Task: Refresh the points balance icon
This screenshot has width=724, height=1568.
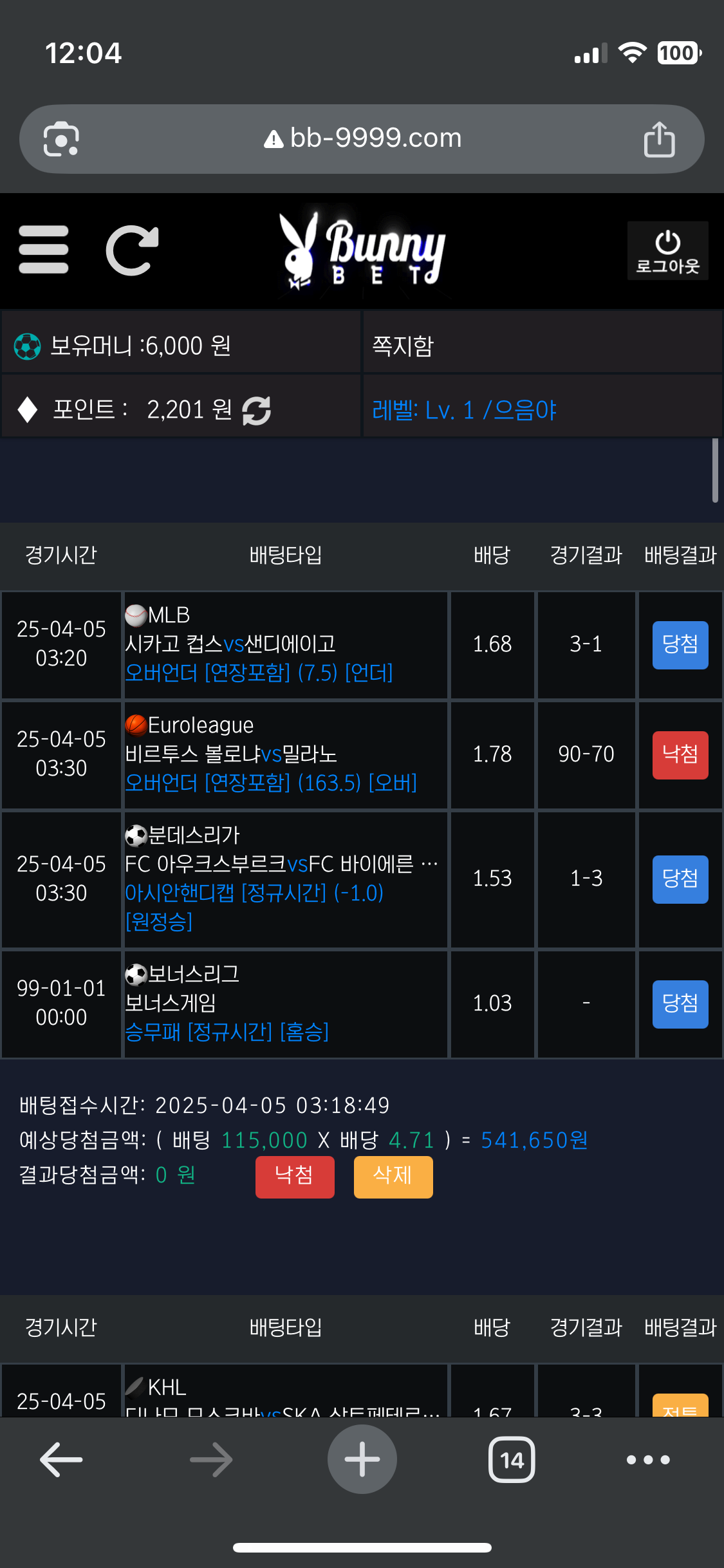Action: click(x=257, y=410)
